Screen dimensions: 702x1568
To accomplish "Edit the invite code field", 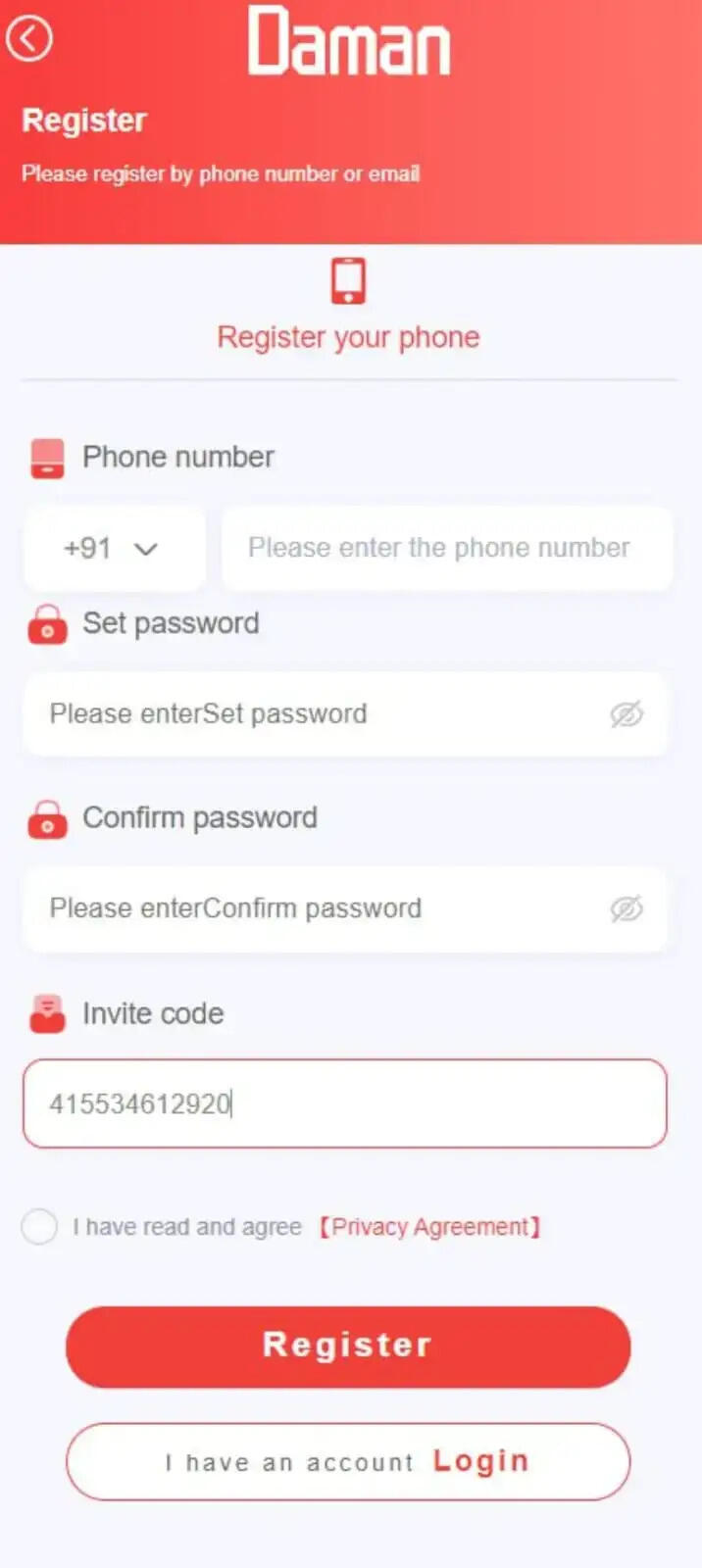I will click(x=344, y=1103).
